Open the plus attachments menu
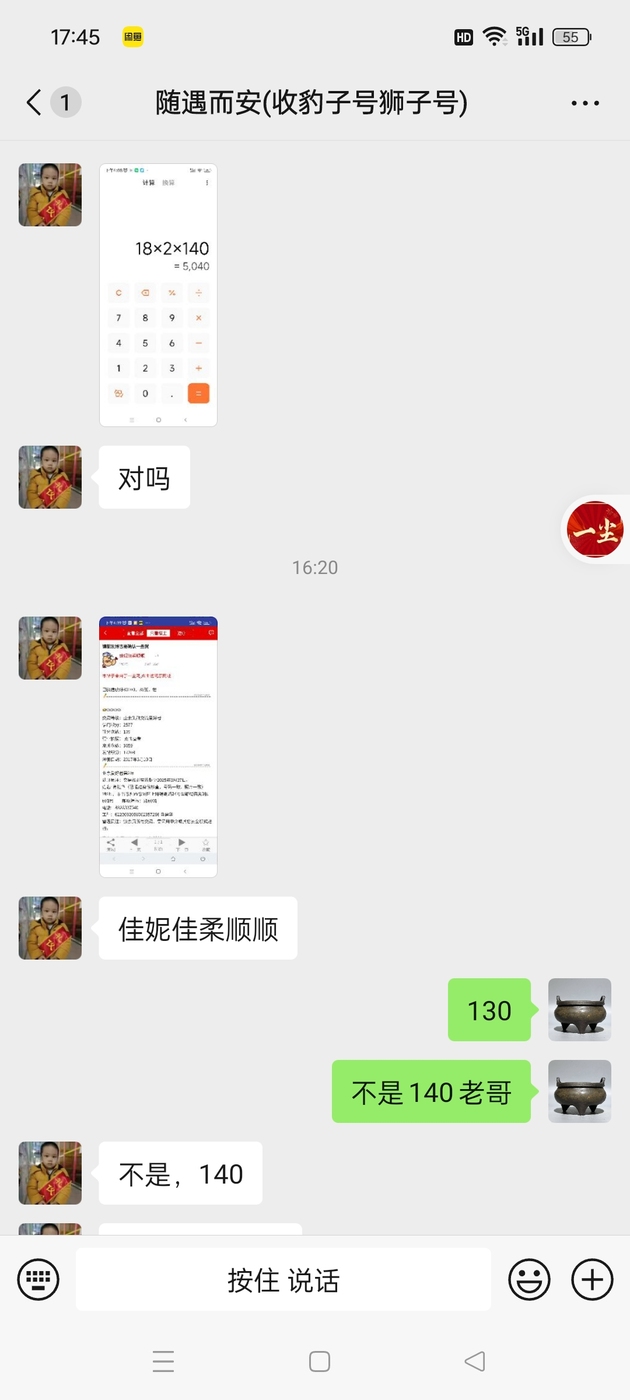This screenshot has height=1400, width=630. coord(592,1279)
